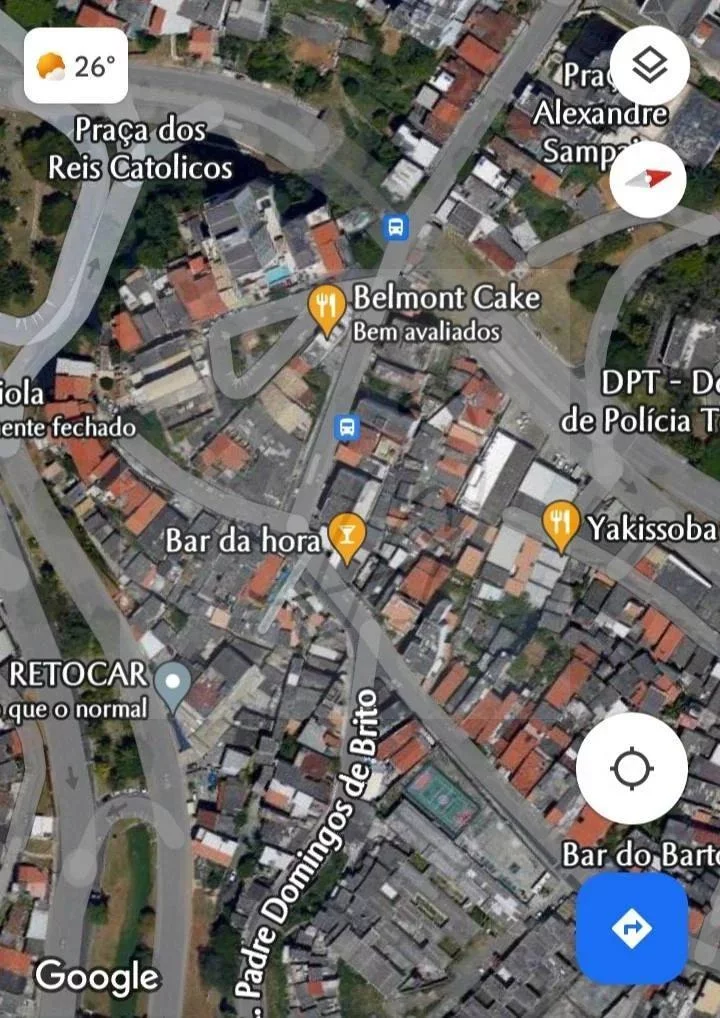Select the Bar da hora pin
This screenshot has width=720, height=1018.
(x=347, y=536)
